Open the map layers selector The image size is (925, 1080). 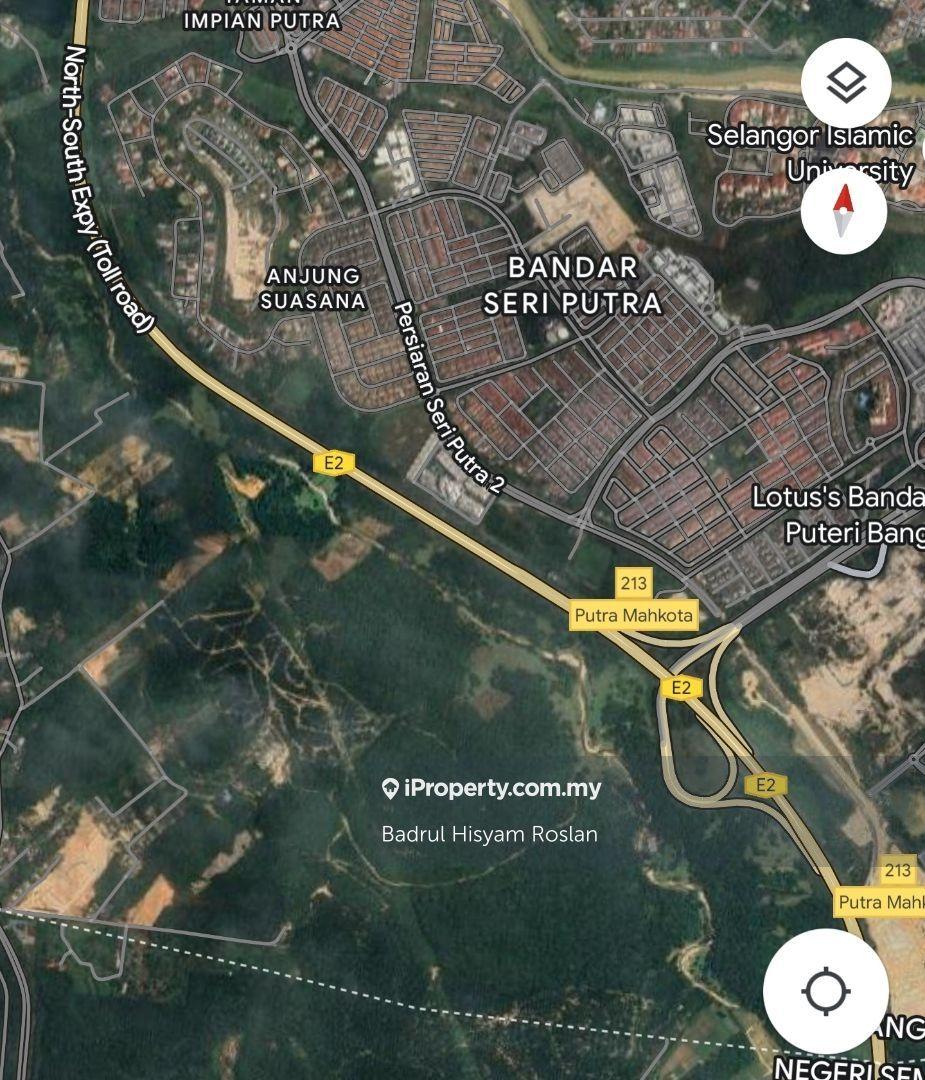tap(846, 83)
